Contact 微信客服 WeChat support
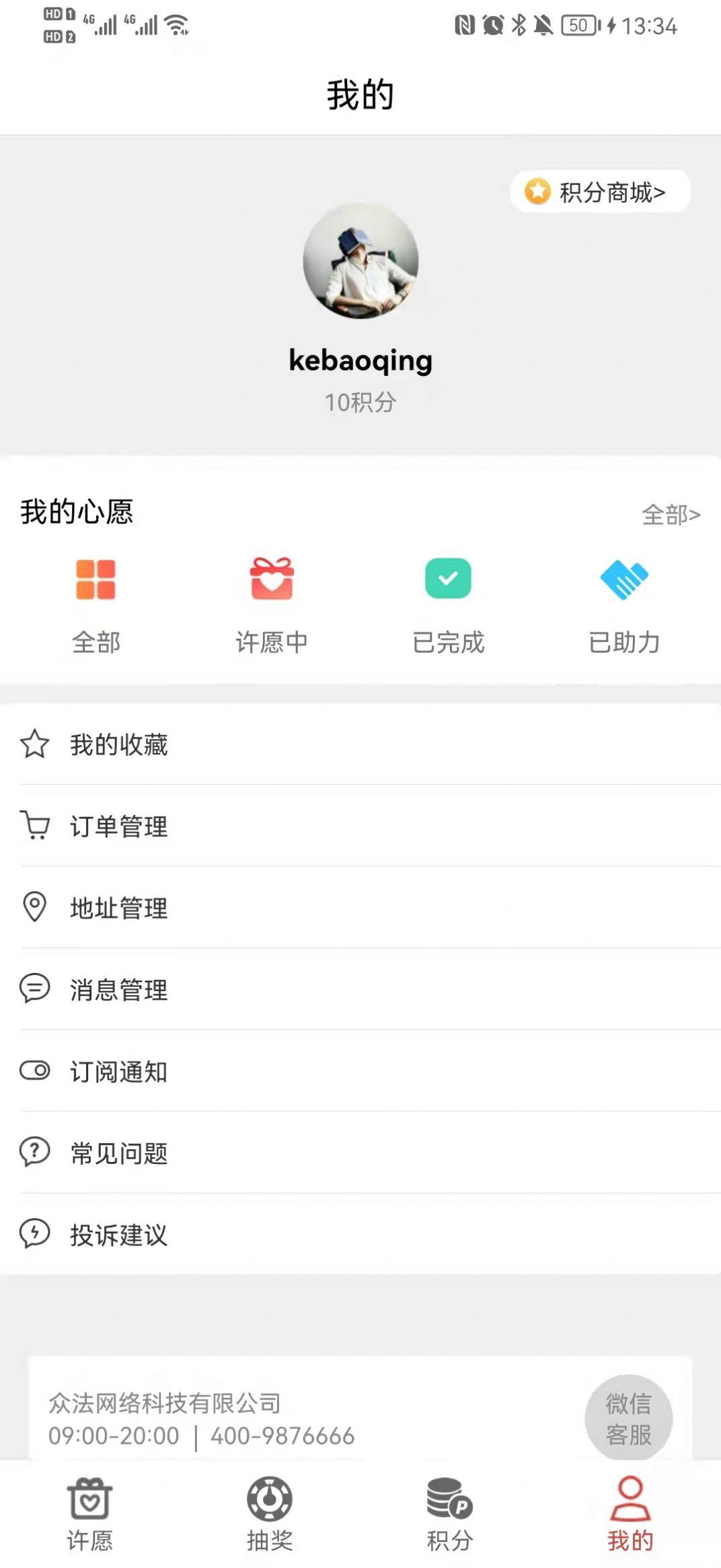 628,1418
